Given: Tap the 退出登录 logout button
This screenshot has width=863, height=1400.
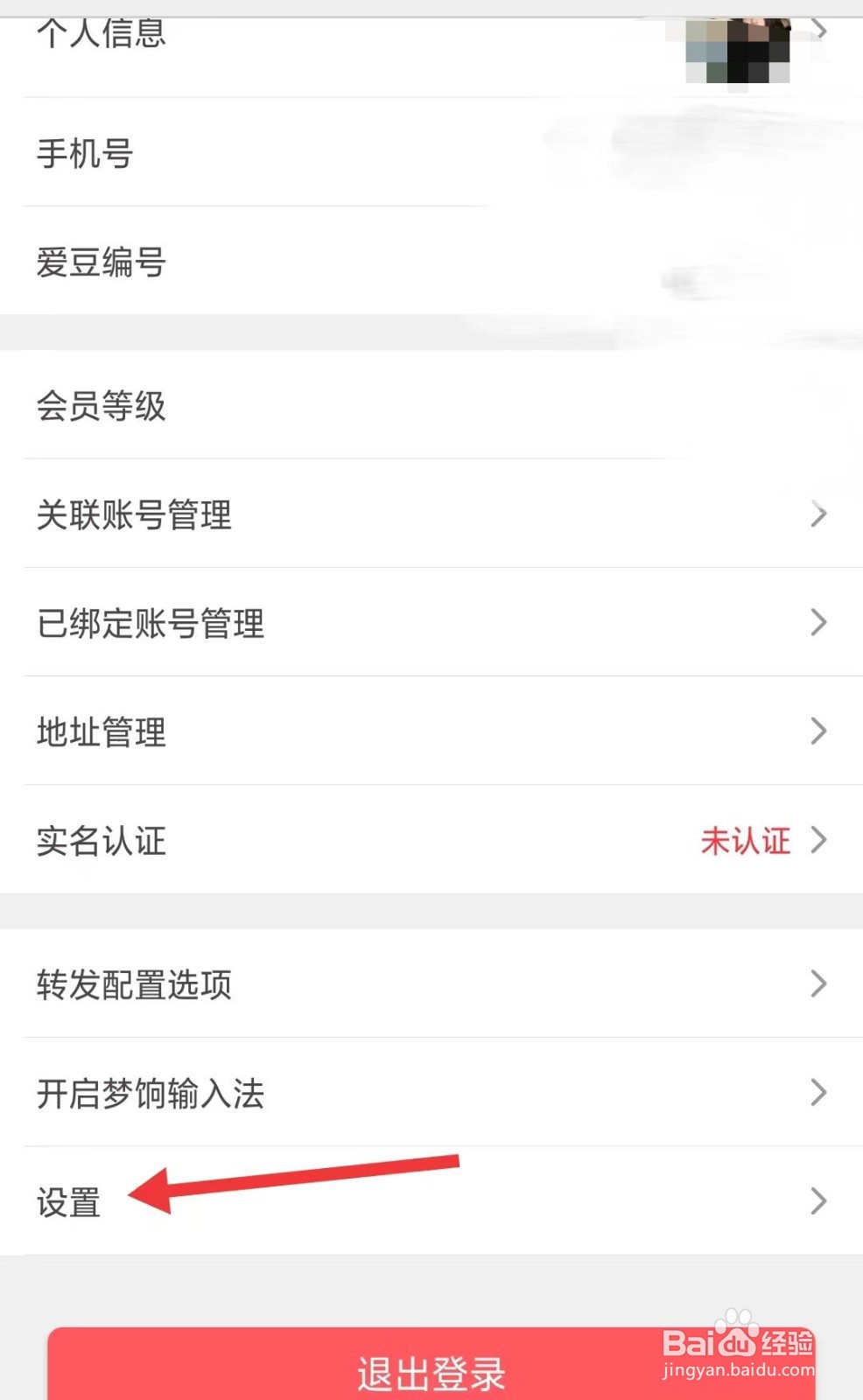Looking at the screenshot, I should [x=431, y=1374].
